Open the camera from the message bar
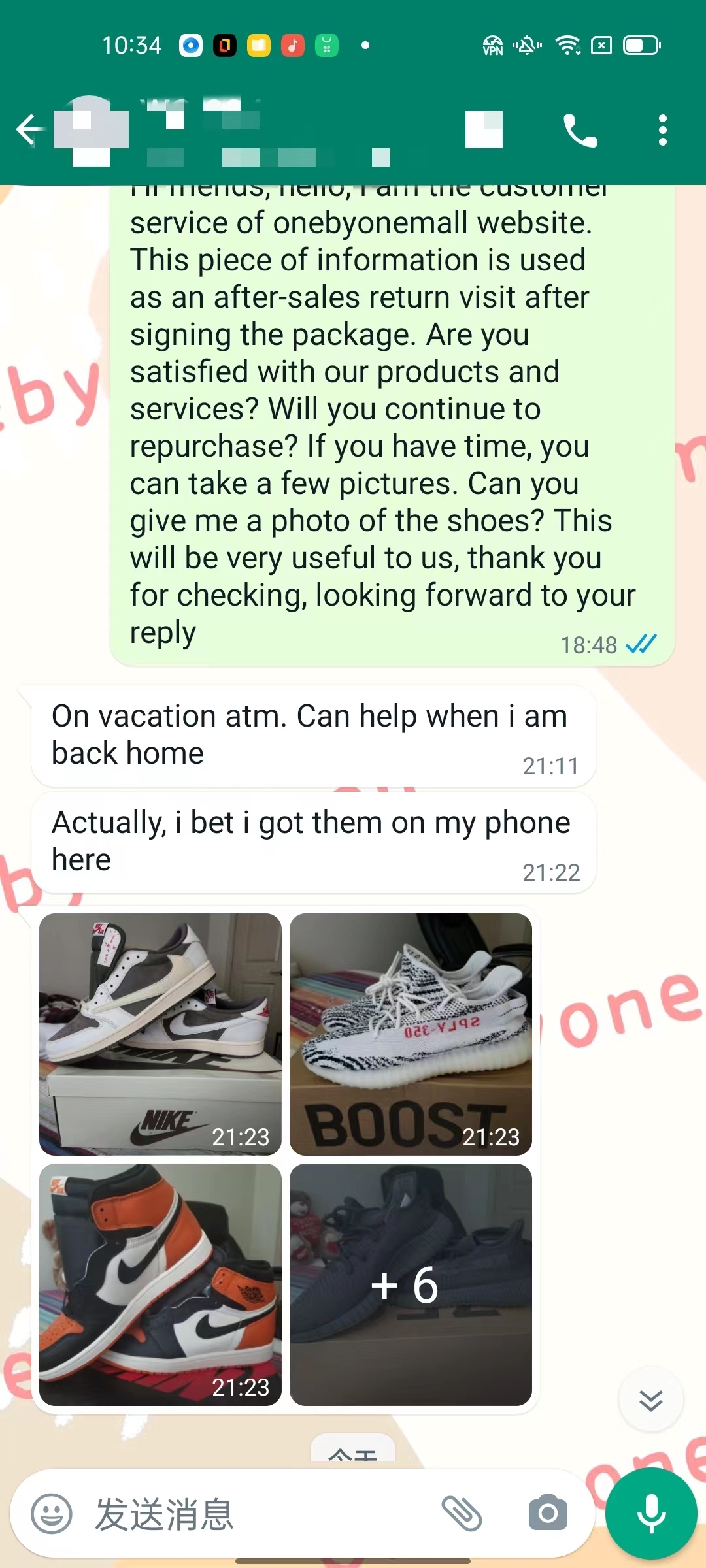The width and height of the screenshot is (706, 1568). [x=548, y=1513]
